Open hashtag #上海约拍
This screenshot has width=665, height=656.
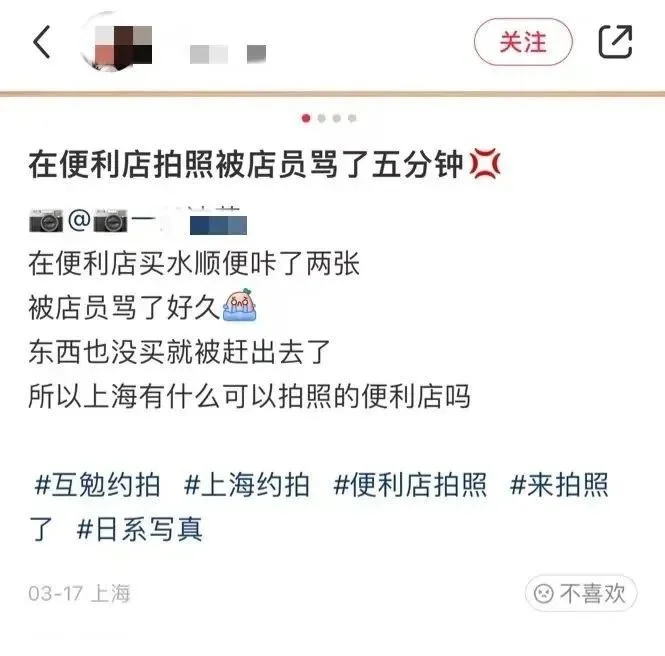(246, 485)
